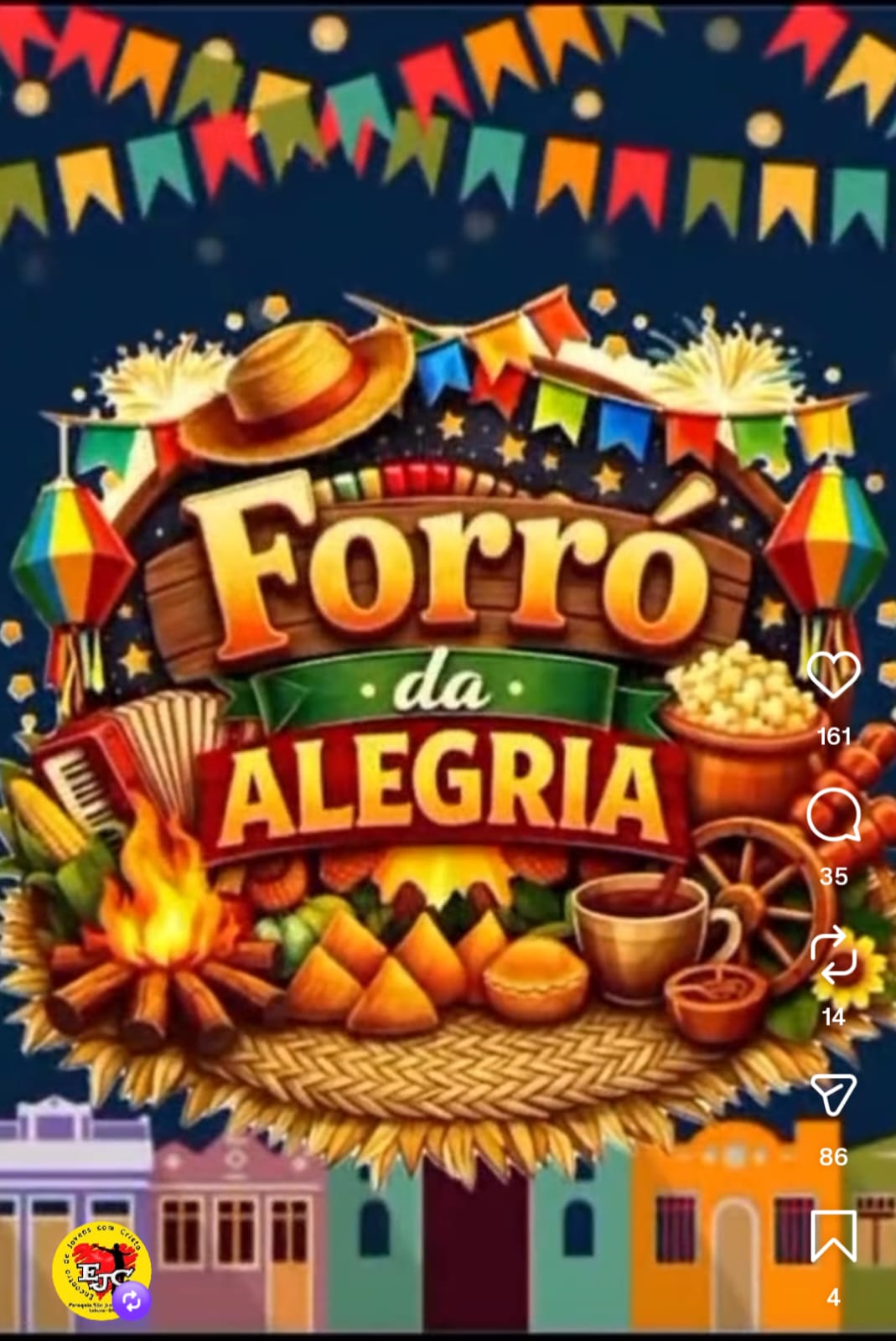This screenshot has width=896, height=1341.
Task: Share this reel via the paper plane
Action: tap(833, 1095)
